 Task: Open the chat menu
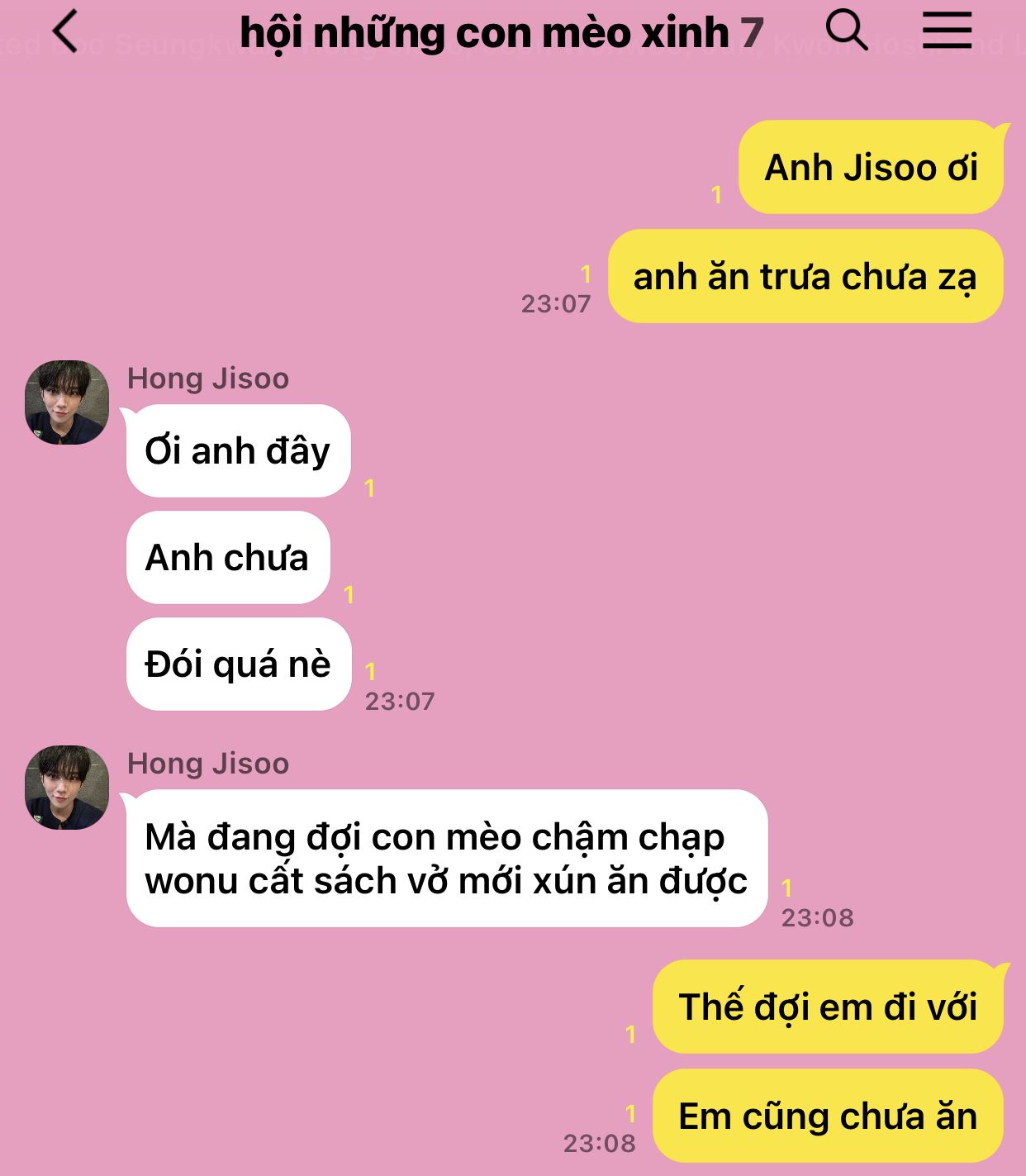click(x=947, y=31)
